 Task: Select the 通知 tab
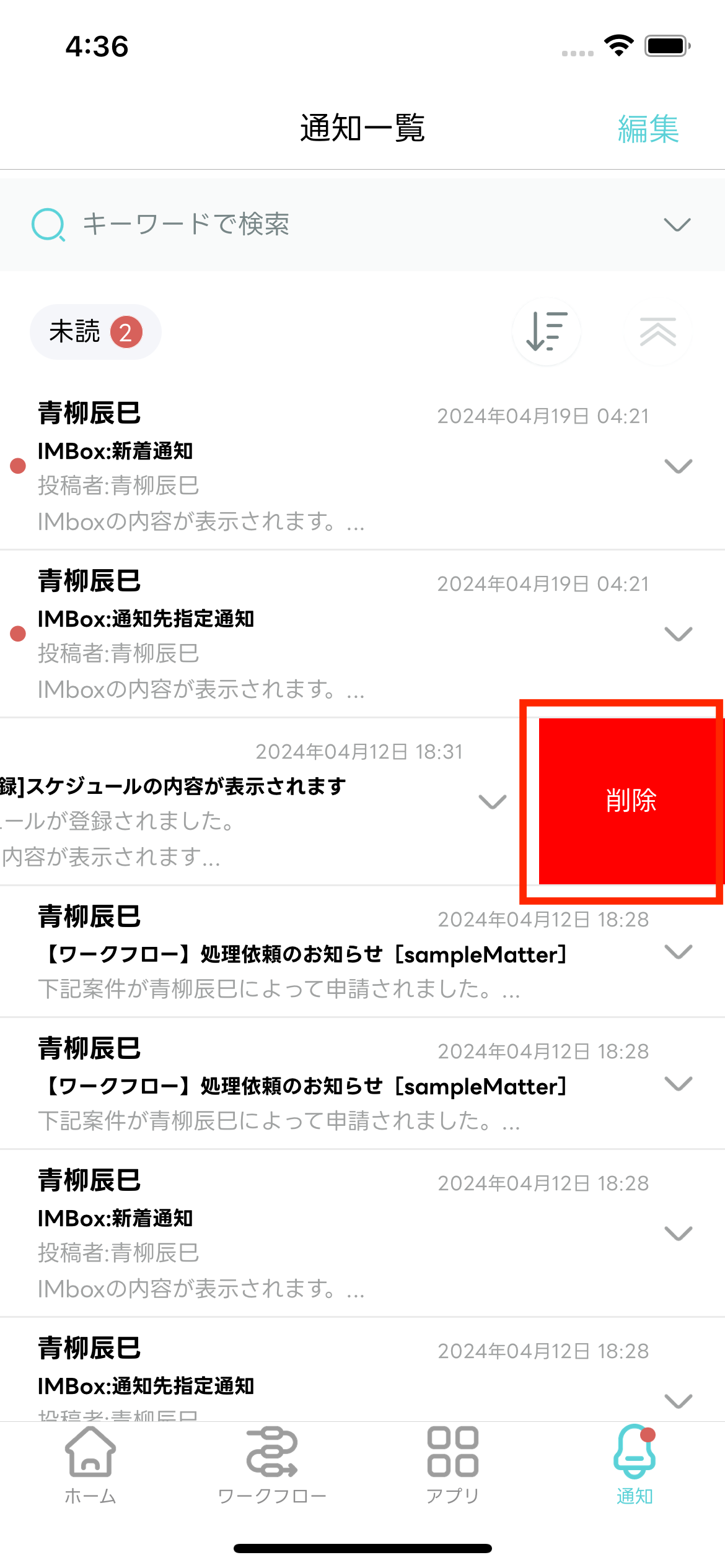coord(635,1465)
